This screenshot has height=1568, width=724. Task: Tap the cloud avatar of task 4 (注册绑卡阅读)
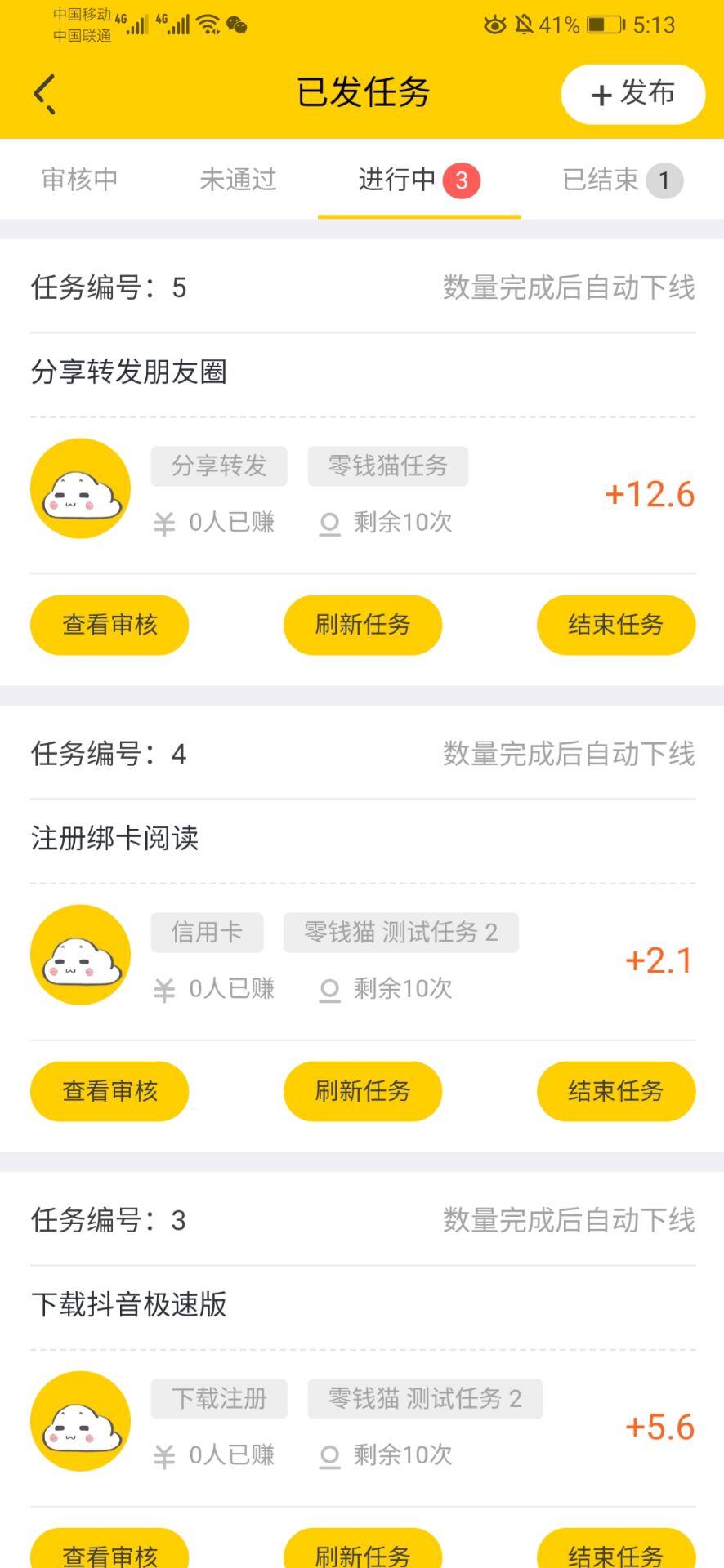click(x=79, y=954)
